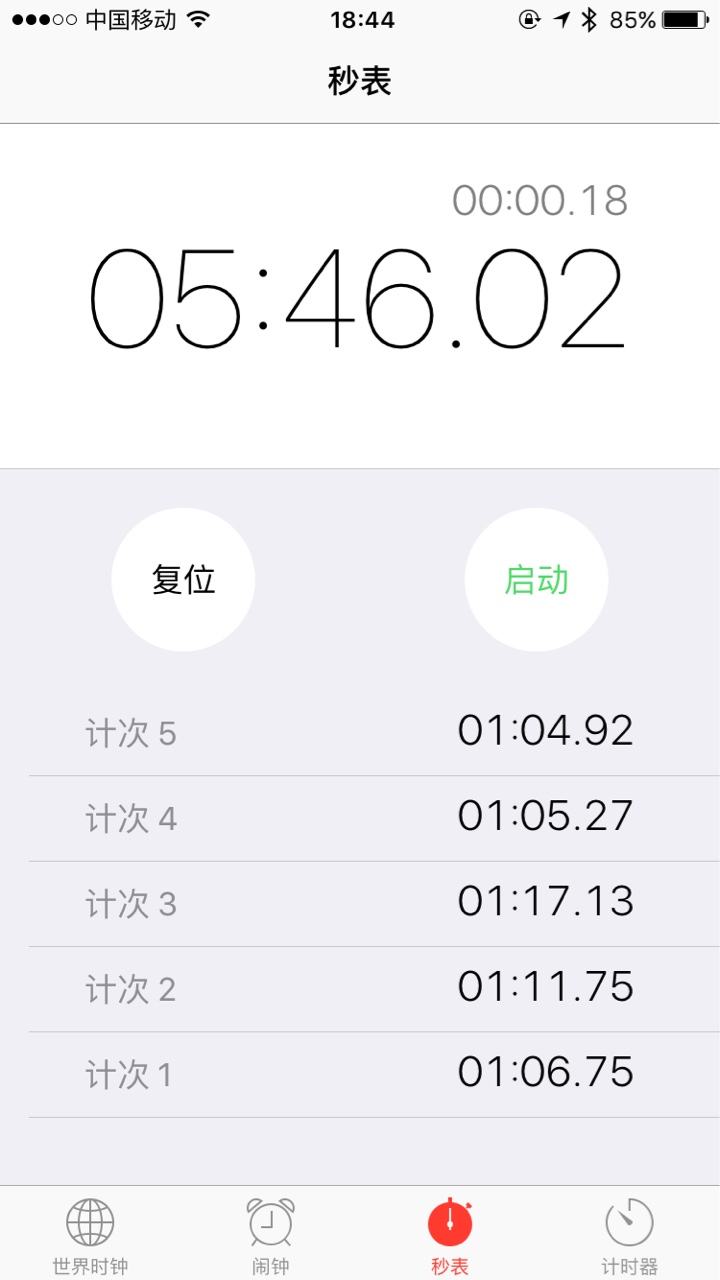Select the 秒表 stopwatch tab
Screen dimensions: 720x1280
click(x=450, y=1234)
